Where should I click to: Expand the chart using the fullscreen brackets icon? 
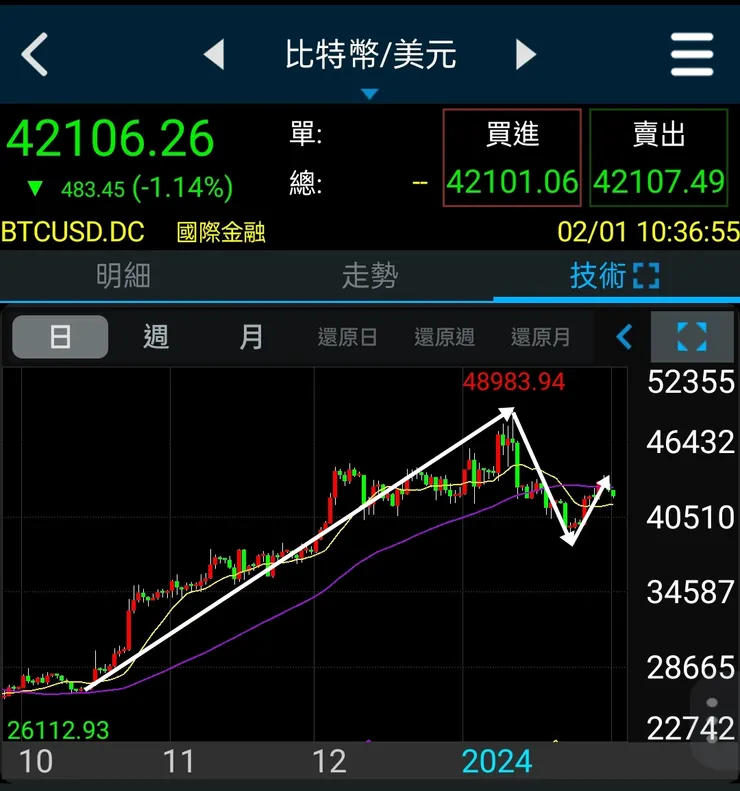[694, 337]
